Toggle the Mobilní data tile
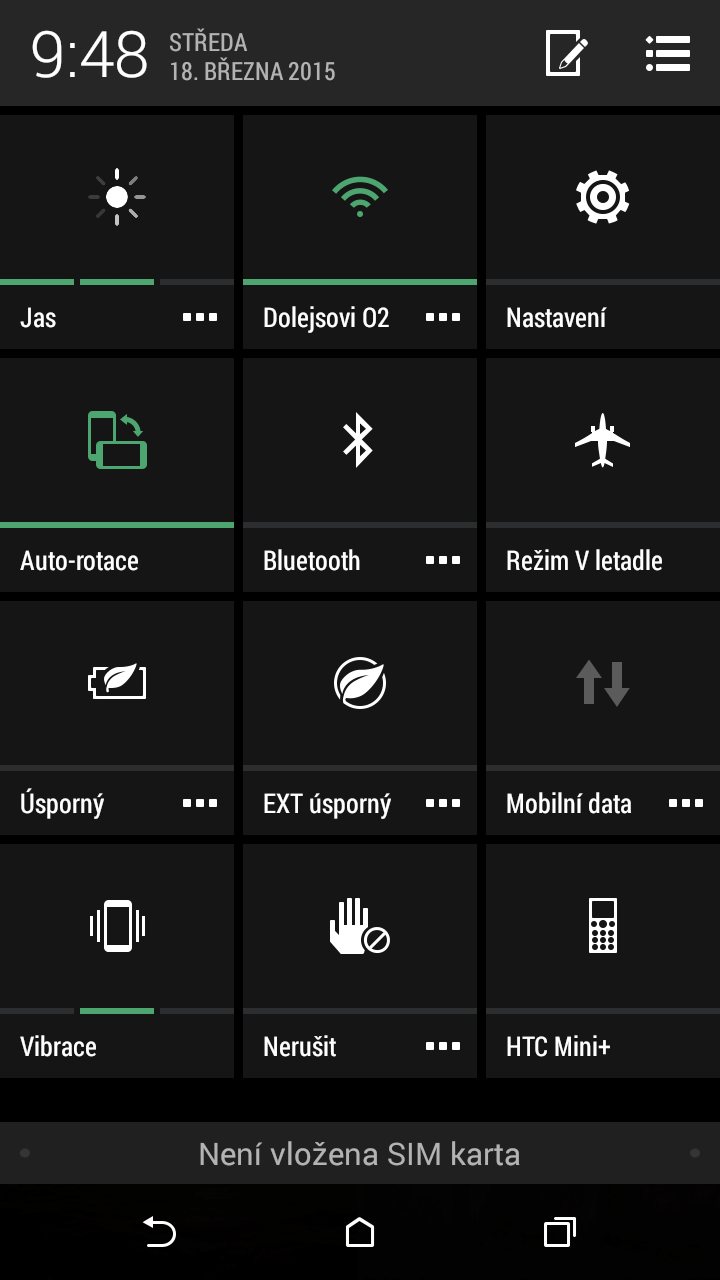The image size is (720, 1280). 602,683
